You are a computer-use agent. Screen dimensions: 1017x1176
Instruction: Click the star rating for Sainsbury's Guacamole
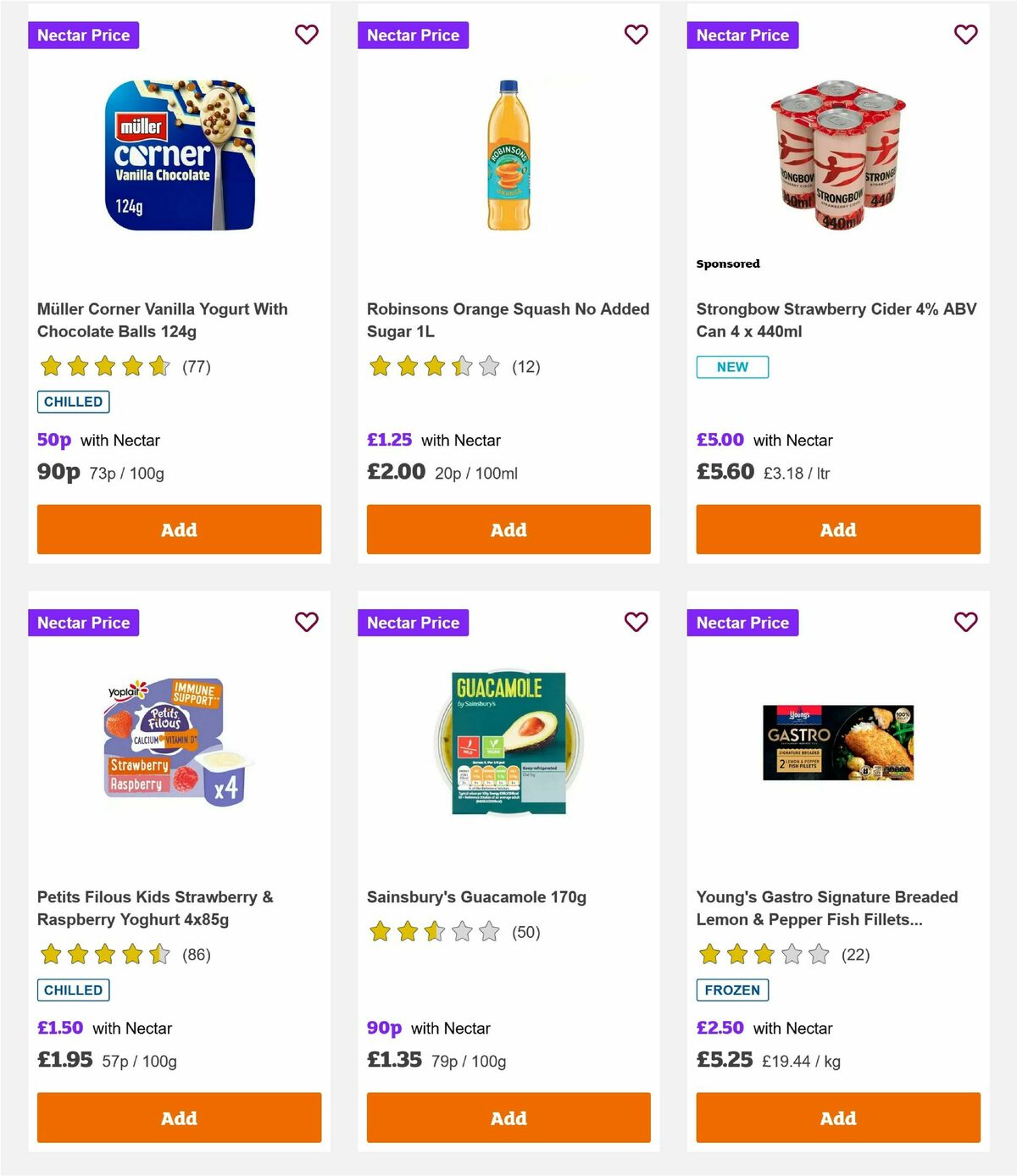tap(432, 931)
